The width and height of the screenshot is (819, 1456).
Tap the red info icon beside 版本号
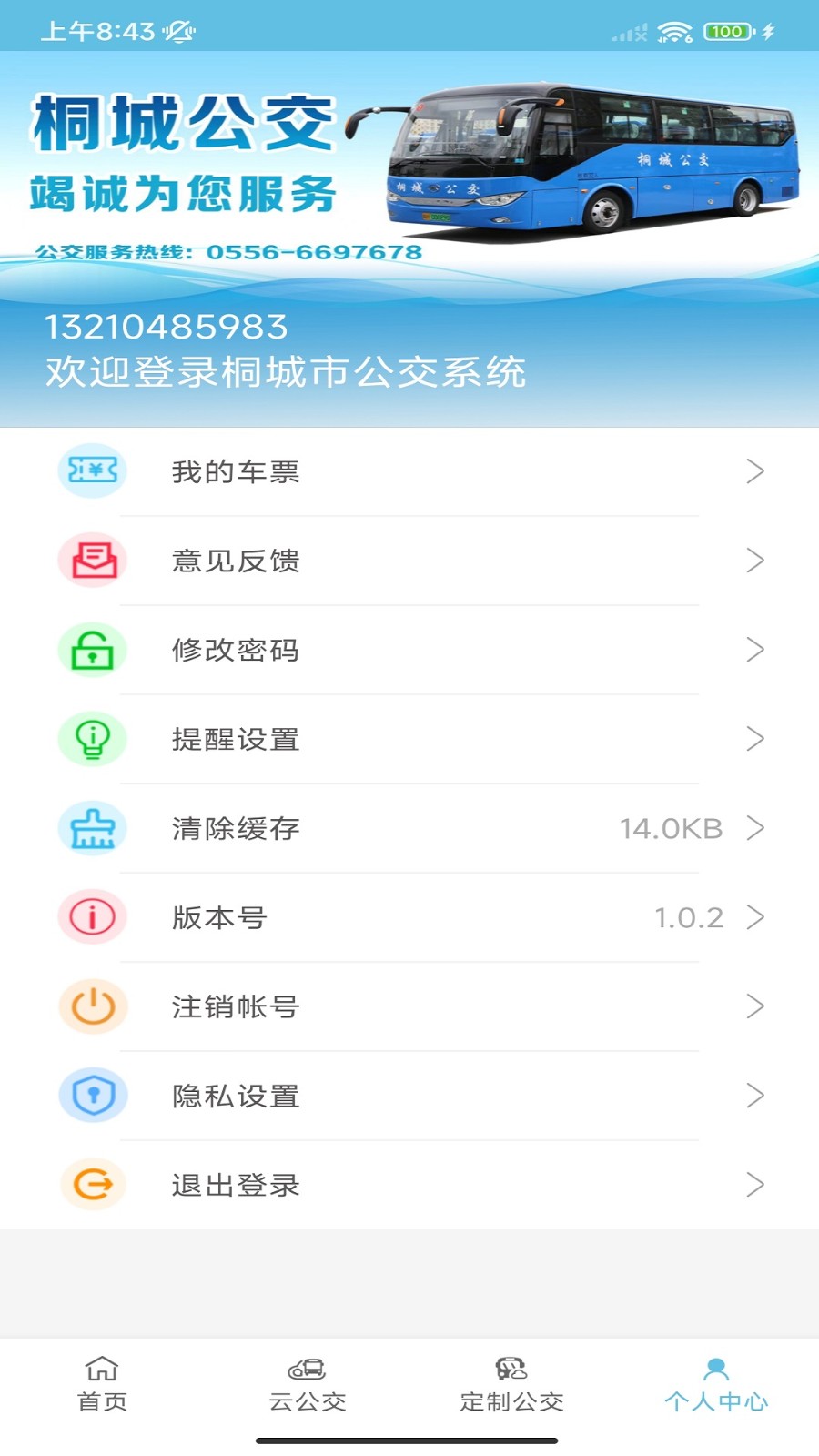pyautogui.click(x=92, y=917)
